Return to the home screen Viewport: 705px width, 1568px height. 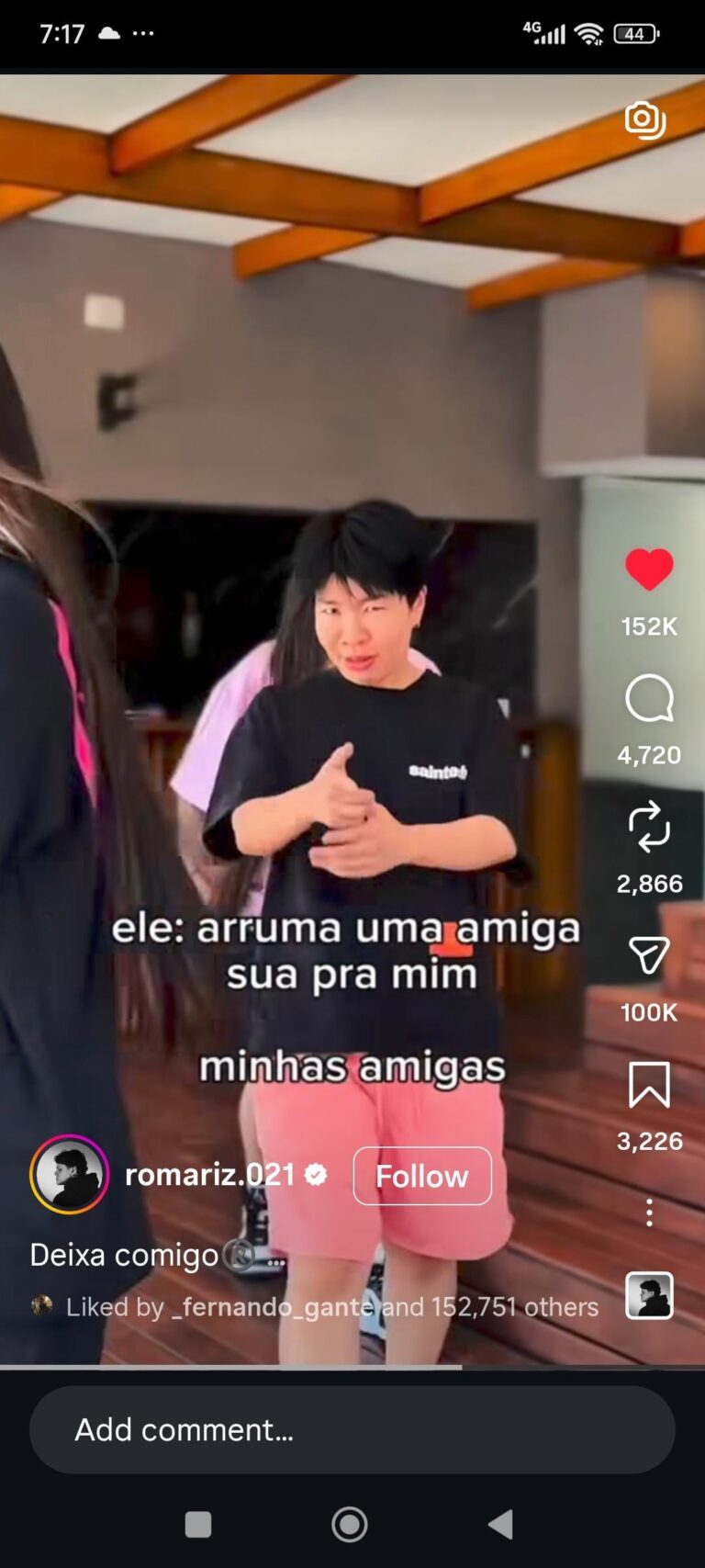(350, 1525)
